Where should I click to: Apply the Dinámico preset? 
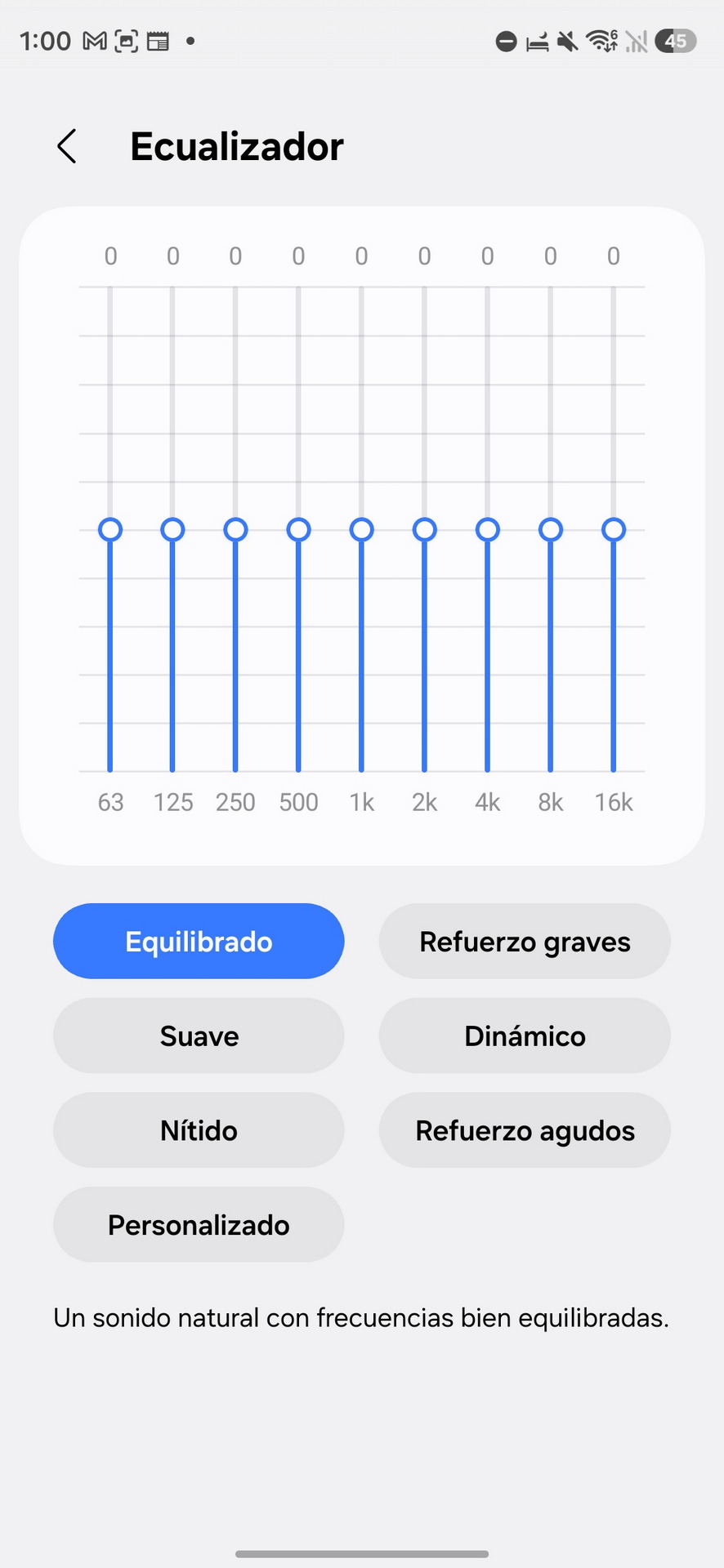click(x=525, y=1036)
